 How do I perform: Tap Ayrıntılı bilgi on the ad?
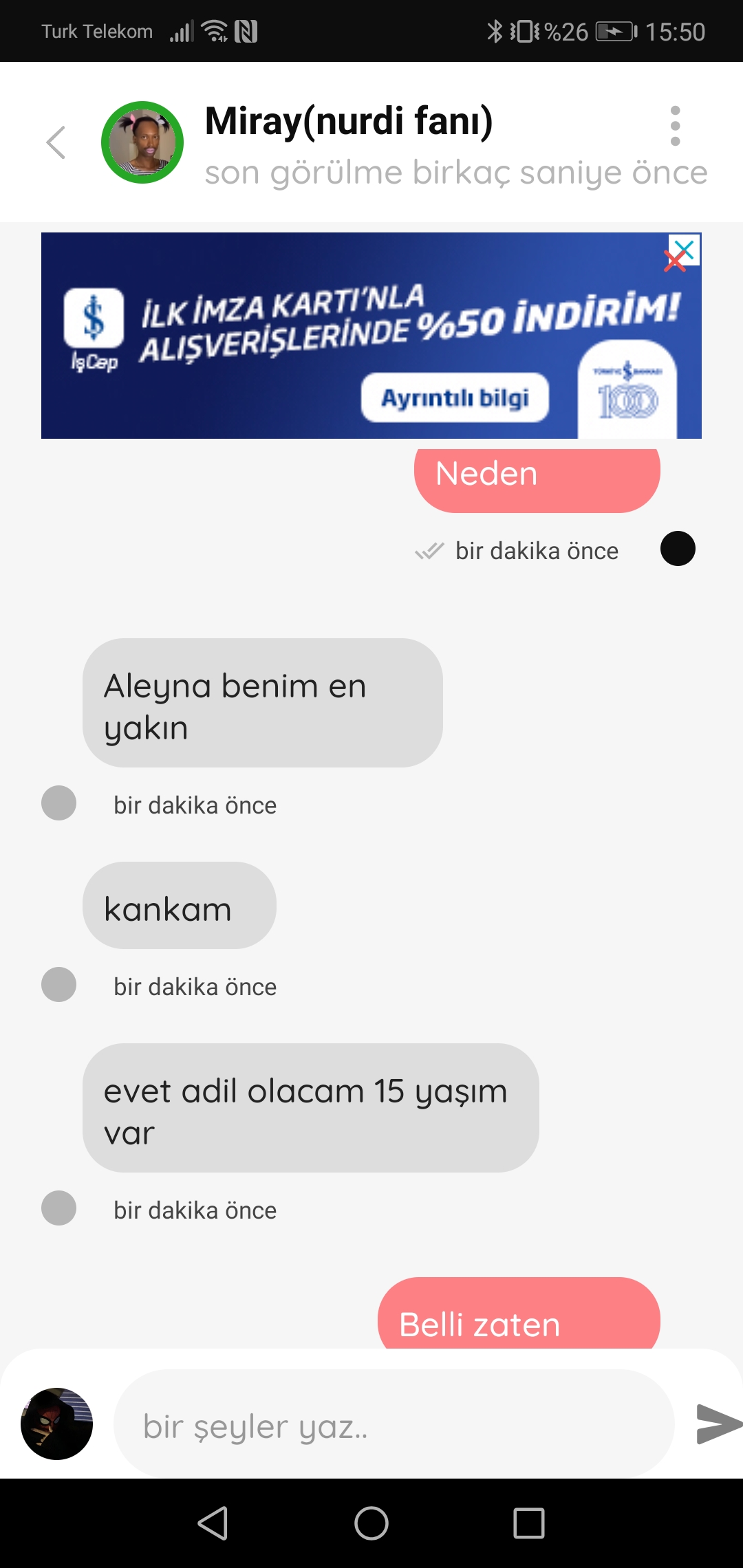(455, 398)
